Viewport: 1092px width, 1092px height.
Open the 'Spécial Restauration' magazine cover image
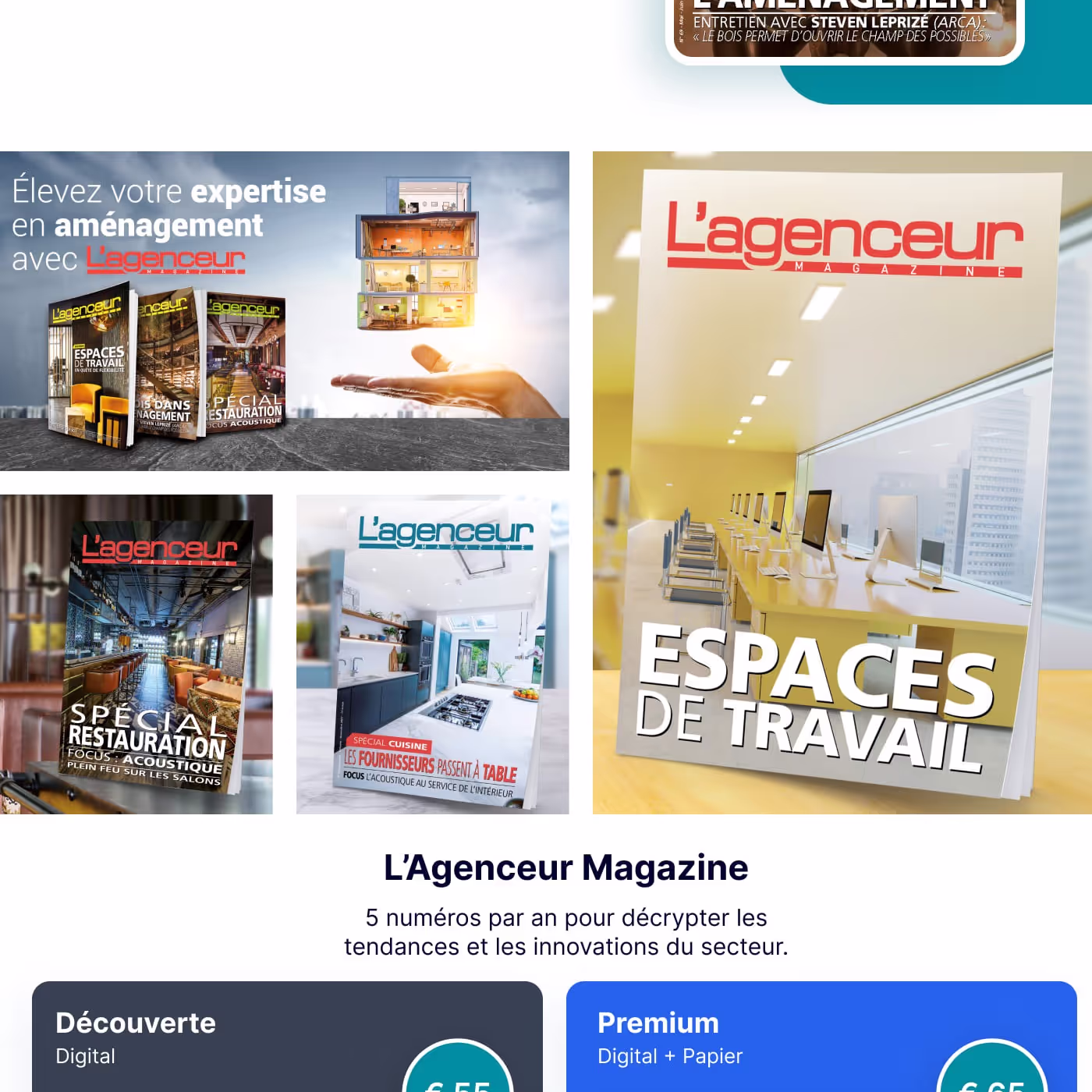[x=136, y=654]
